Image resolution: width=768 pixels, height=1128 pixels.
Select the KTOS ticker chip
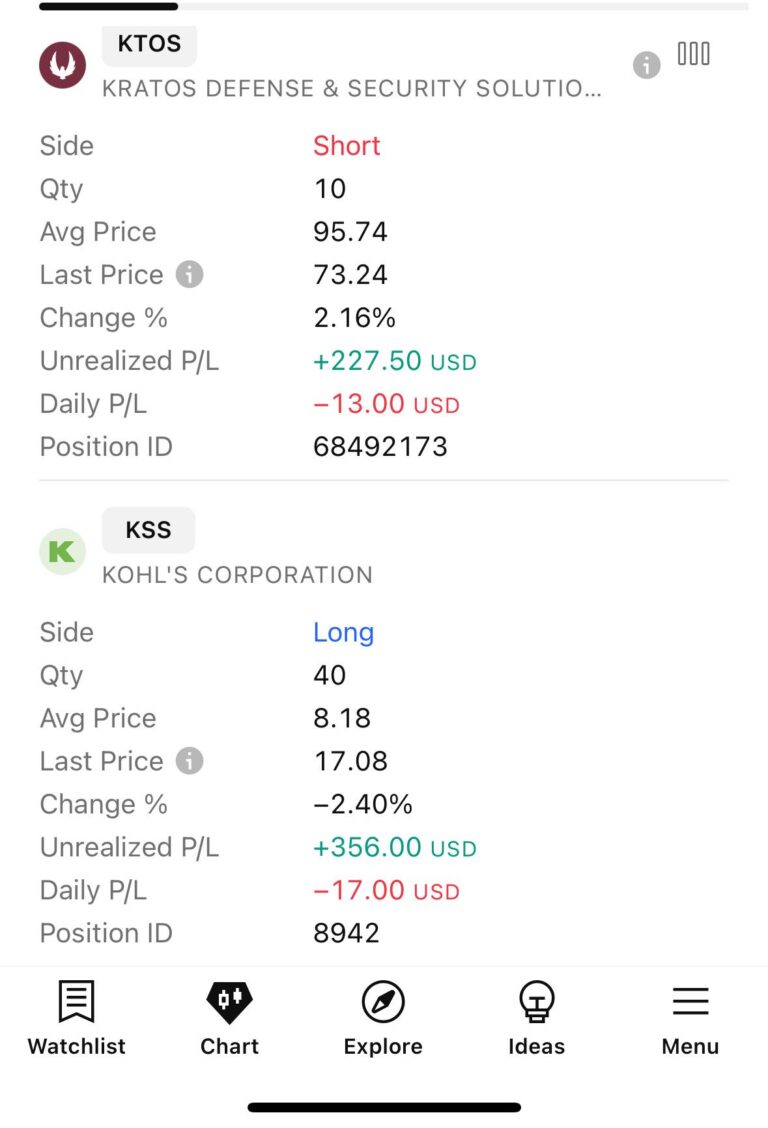point(149,45)
